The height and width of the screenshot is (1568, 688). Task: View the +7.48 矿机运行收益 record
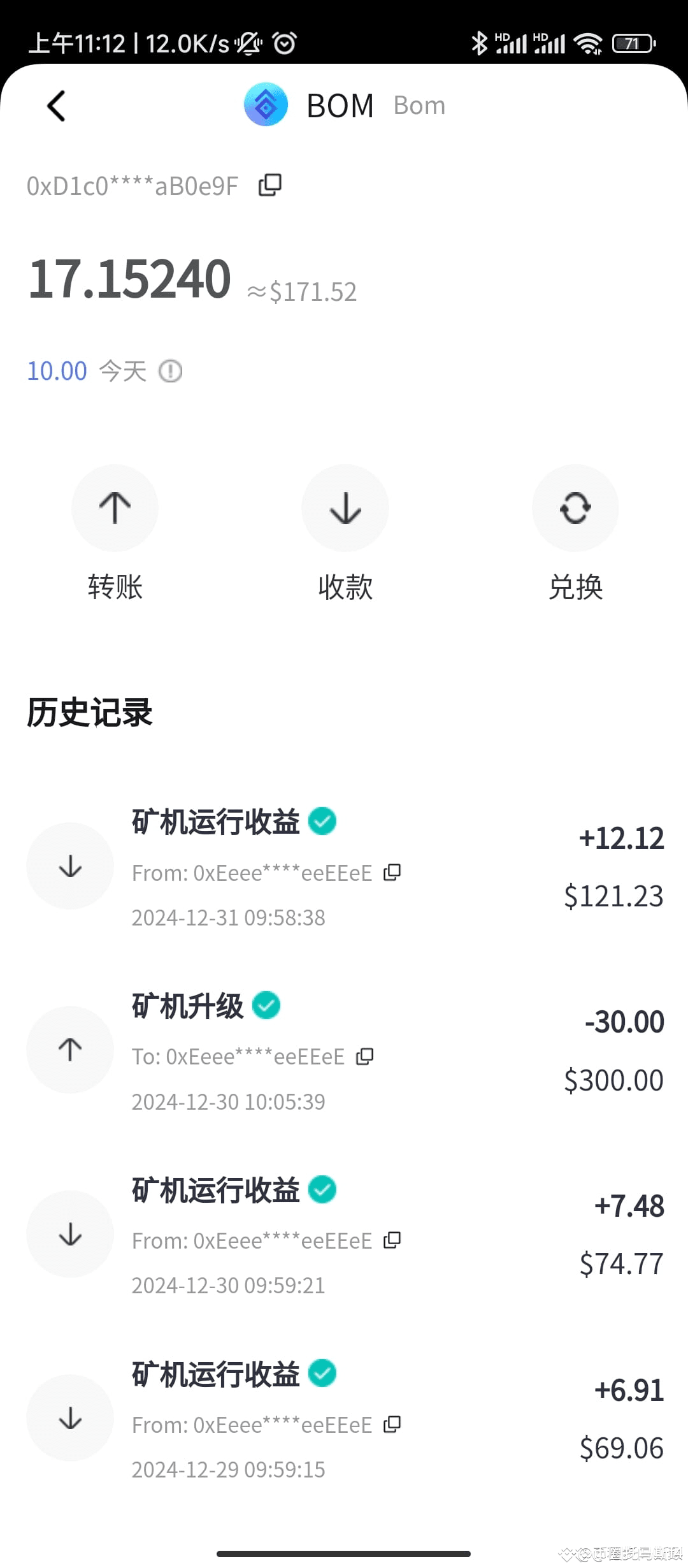click(344, 1235)
